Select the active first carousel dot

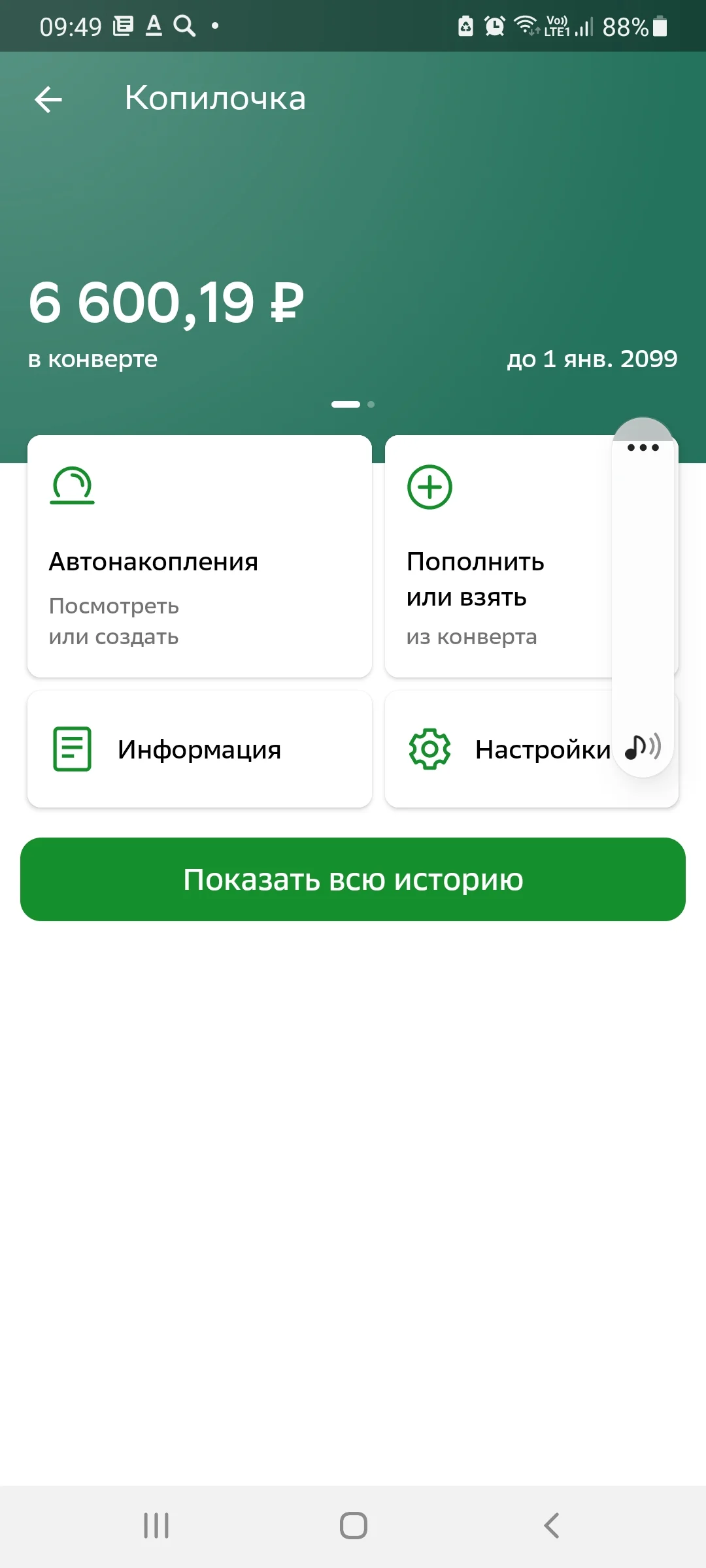347,404
